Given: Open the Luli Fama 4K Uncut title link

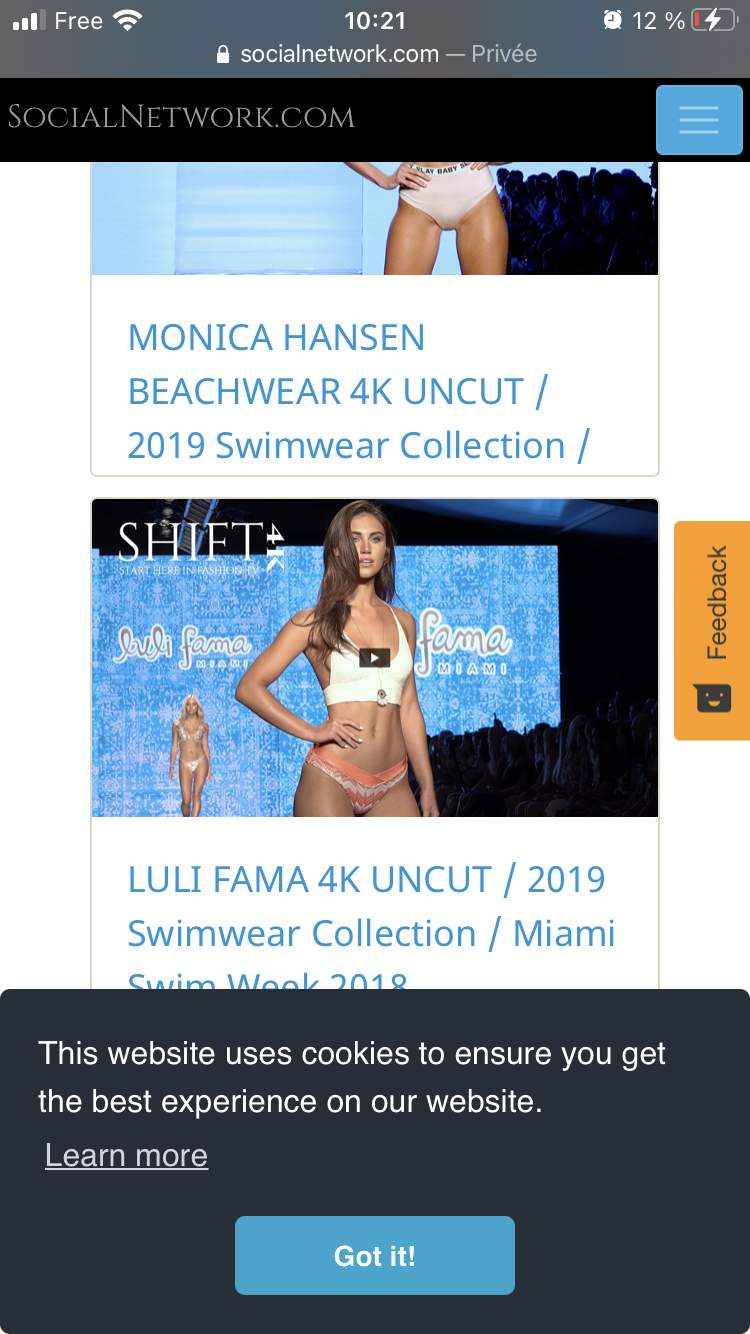Looking at the screenshot, I should point(368,906).
